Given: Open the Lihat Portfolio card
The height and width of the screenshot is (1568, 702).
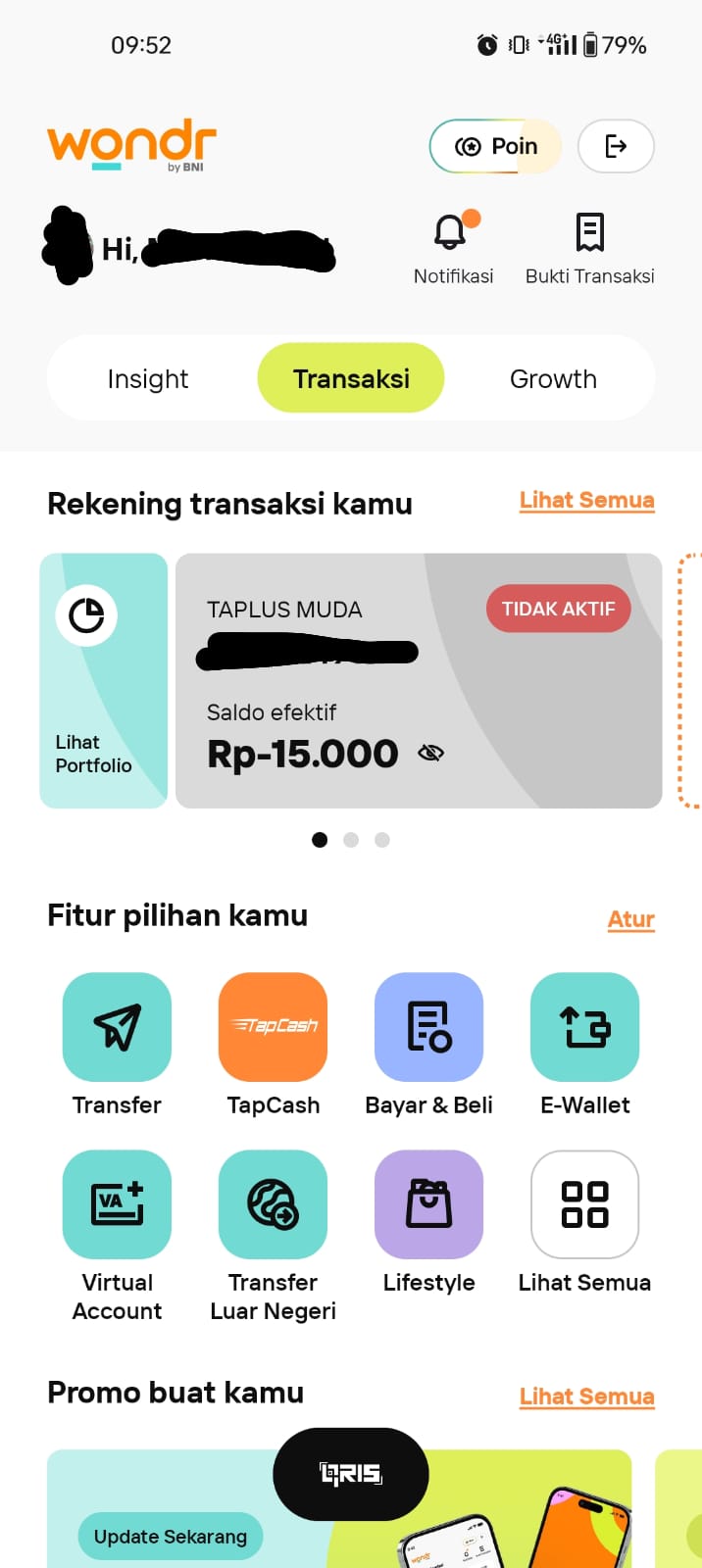Looking at the screenshot, I should [x=103, y=680].
